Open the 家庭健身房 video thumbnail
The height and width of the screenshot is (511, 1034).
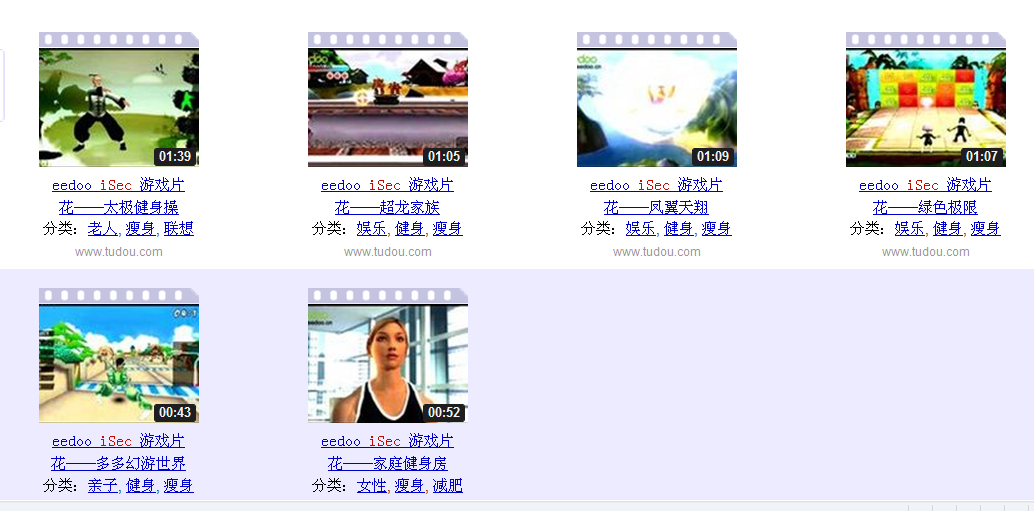[x=387, y=361]
